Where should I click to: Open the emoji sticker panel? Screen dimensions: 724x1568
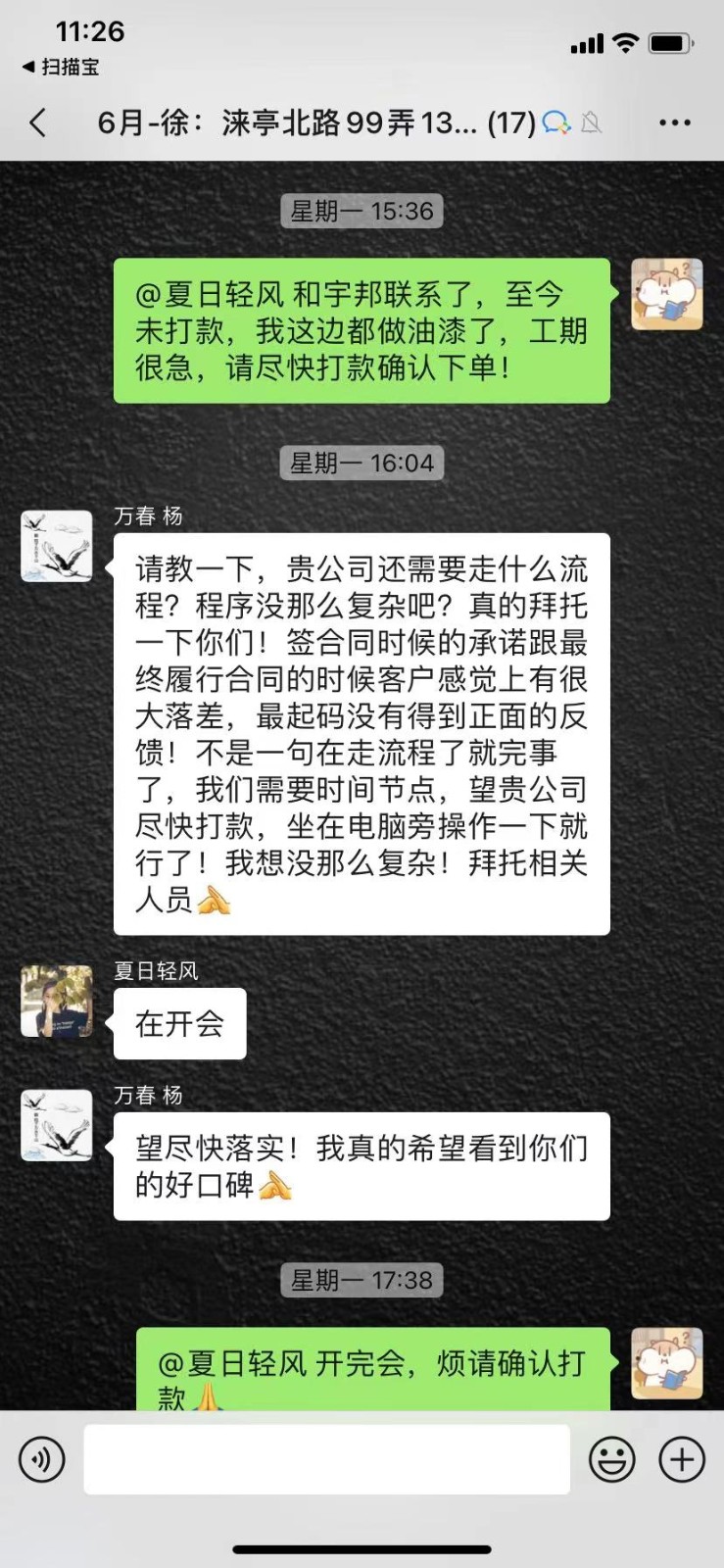tap(612, 1459)
